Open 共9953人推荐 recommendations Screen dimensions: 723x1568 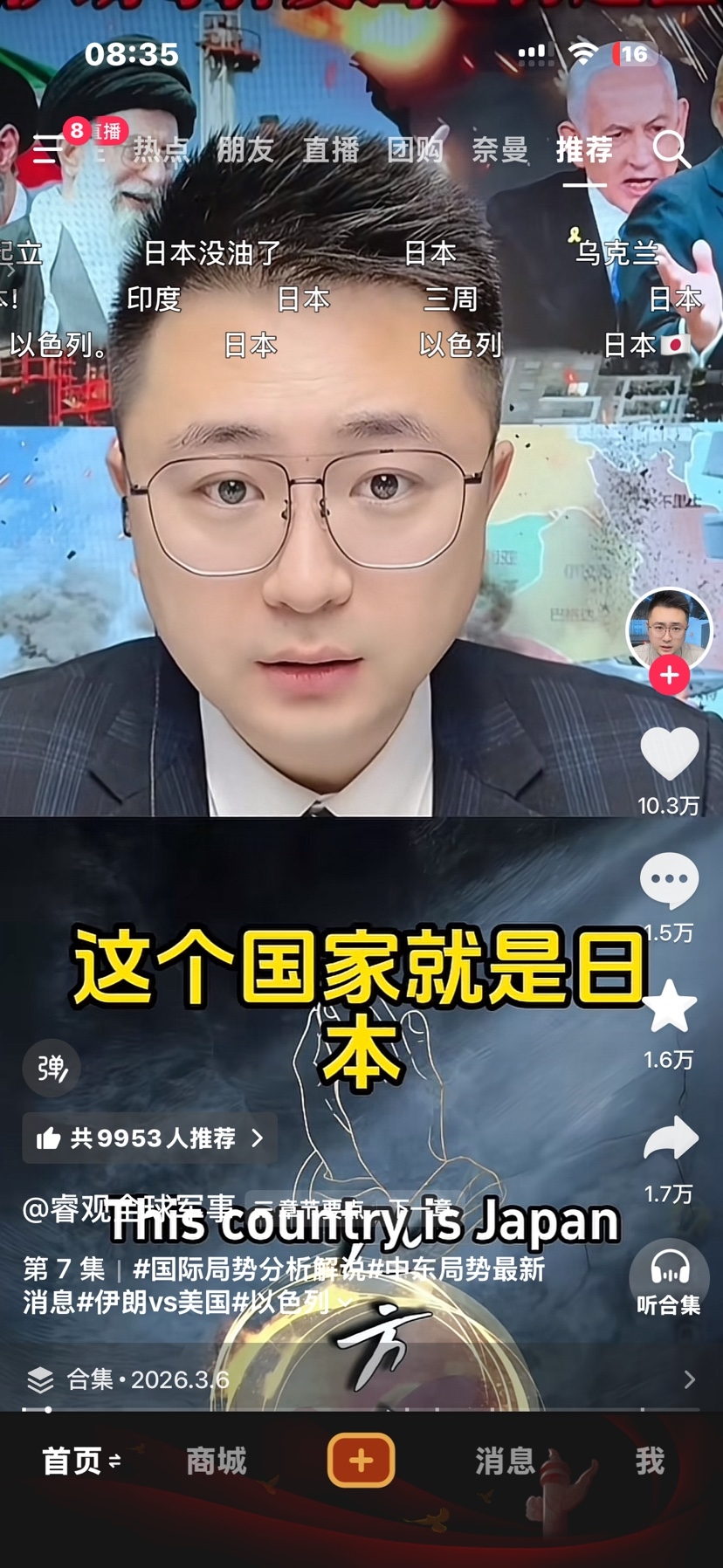point(149,1138)
